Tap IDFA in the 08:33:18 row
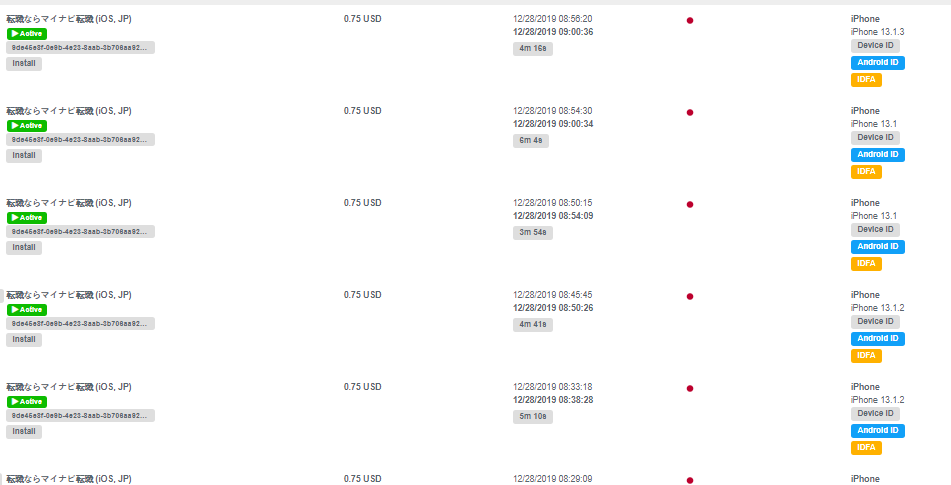 pos(866,447)
